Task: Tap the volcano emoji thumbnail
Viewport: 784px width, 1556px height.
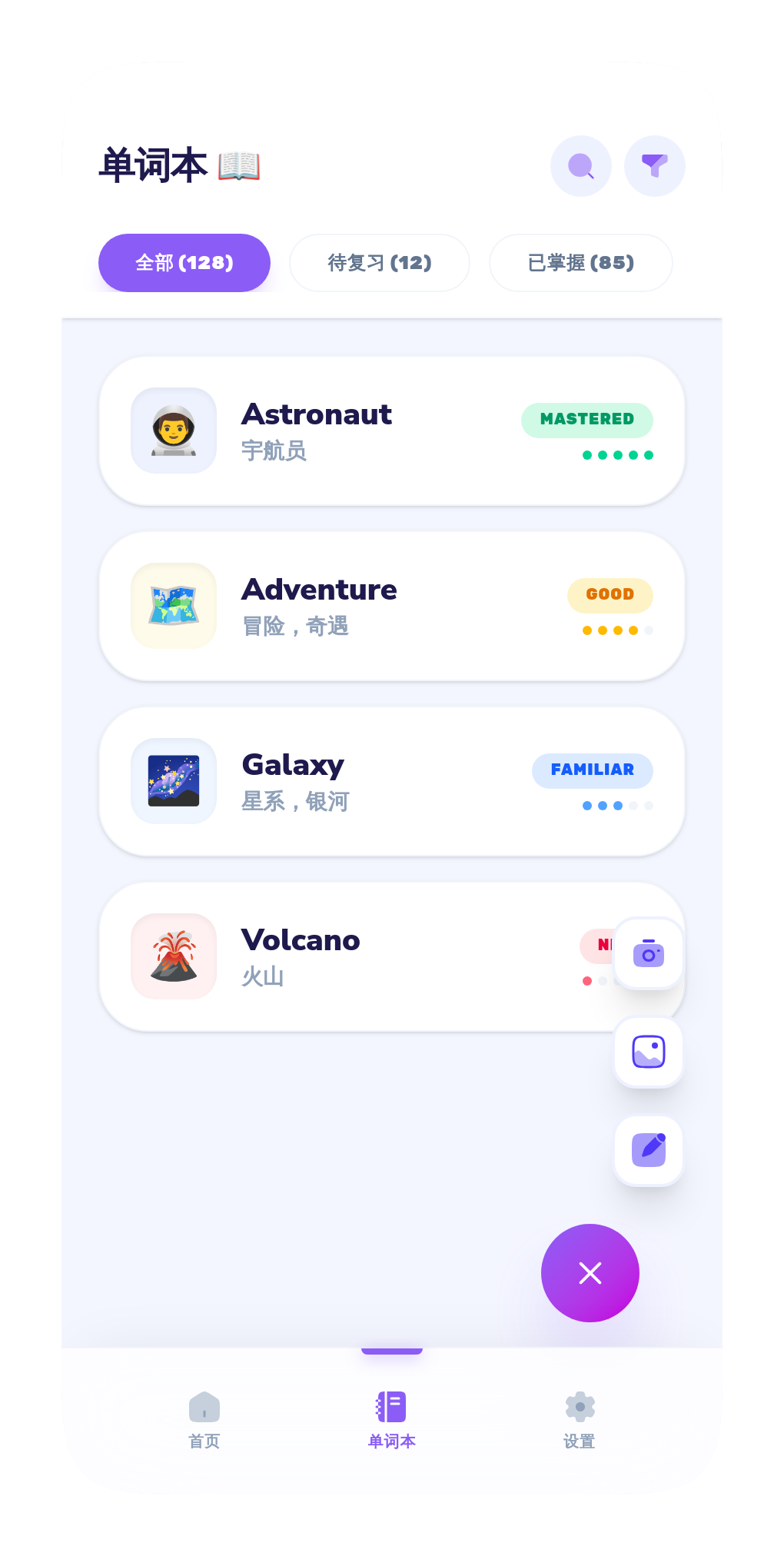Action: coord(173,956)
